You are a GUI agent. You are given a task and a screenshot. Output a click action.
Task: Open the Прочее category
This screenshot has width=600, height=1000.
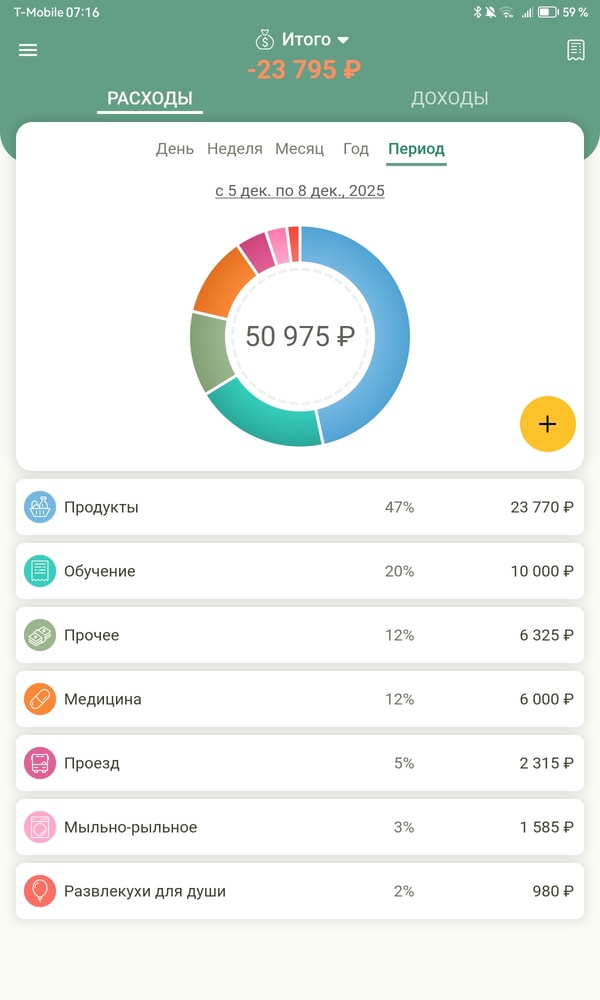click(x=300, y=635)
